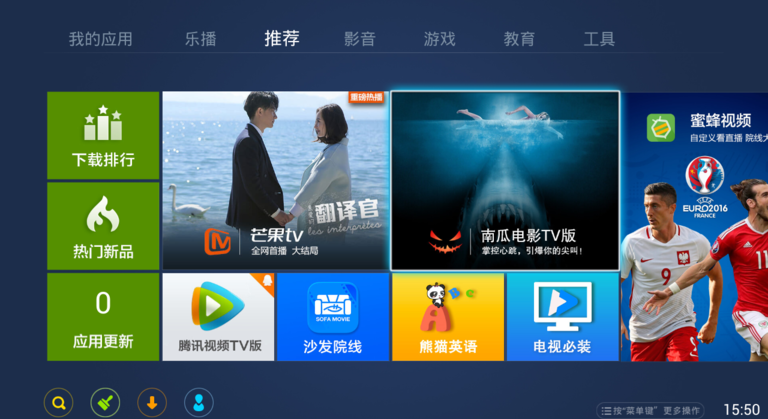
Task: Open the 南瓜电影TV版 banner
Action: [504, 181]
